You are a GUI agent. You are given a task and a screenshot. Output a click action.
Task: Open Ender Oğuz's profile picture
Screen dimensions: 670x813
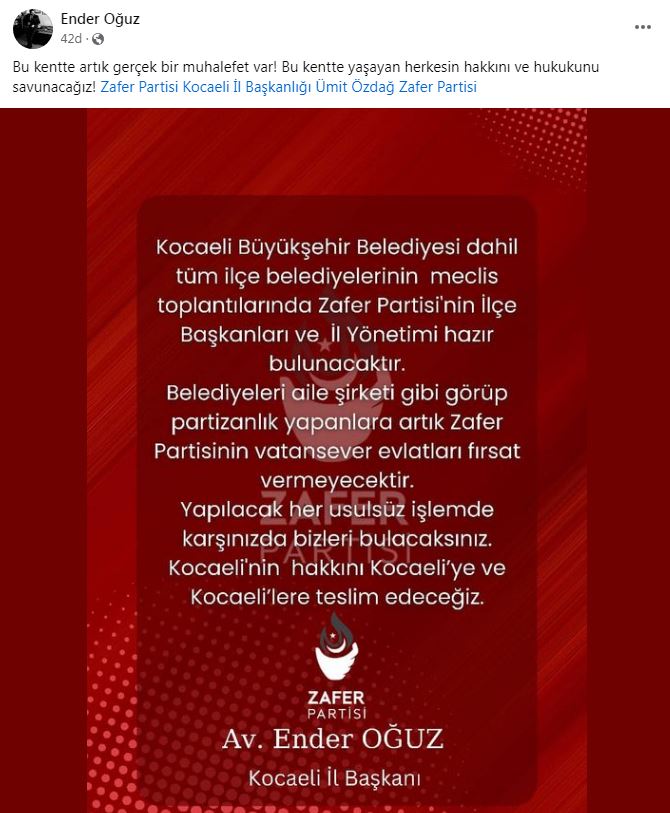tap(33, 29)
